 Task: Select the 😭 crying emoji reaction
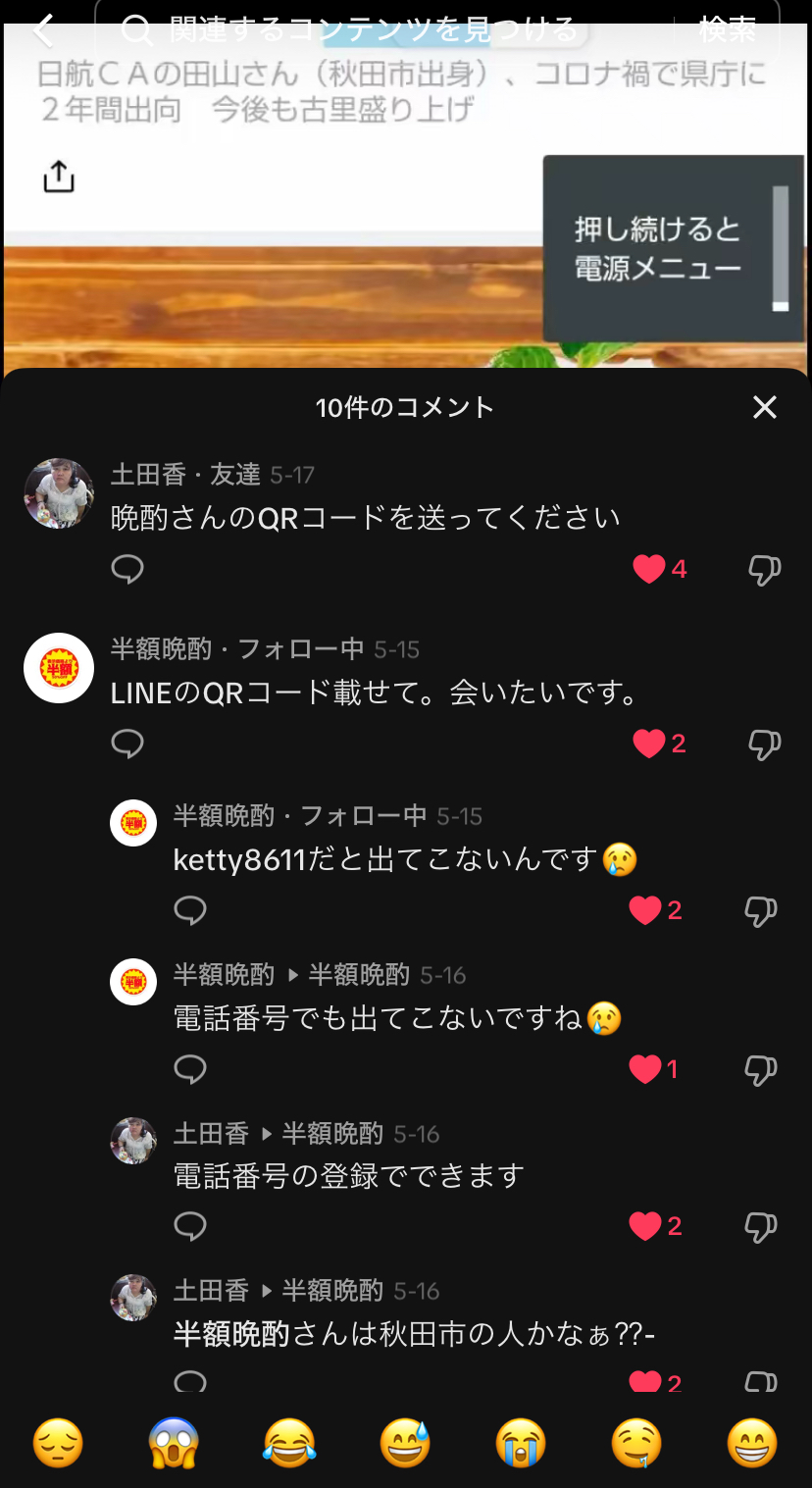click(521, 1445)
